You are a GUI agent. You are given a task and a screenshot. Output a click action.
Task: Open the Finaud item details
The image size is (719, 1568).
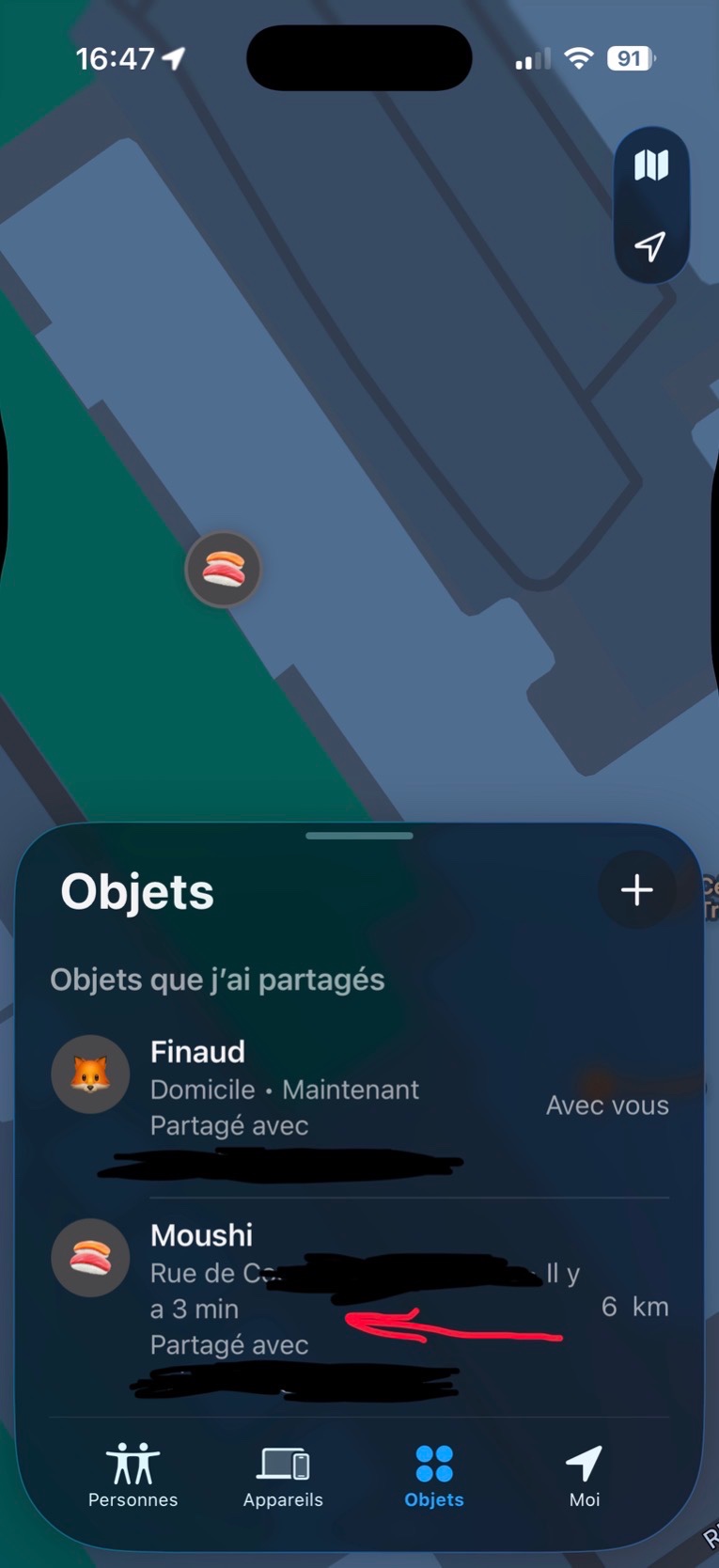[x=357, y=1089]
